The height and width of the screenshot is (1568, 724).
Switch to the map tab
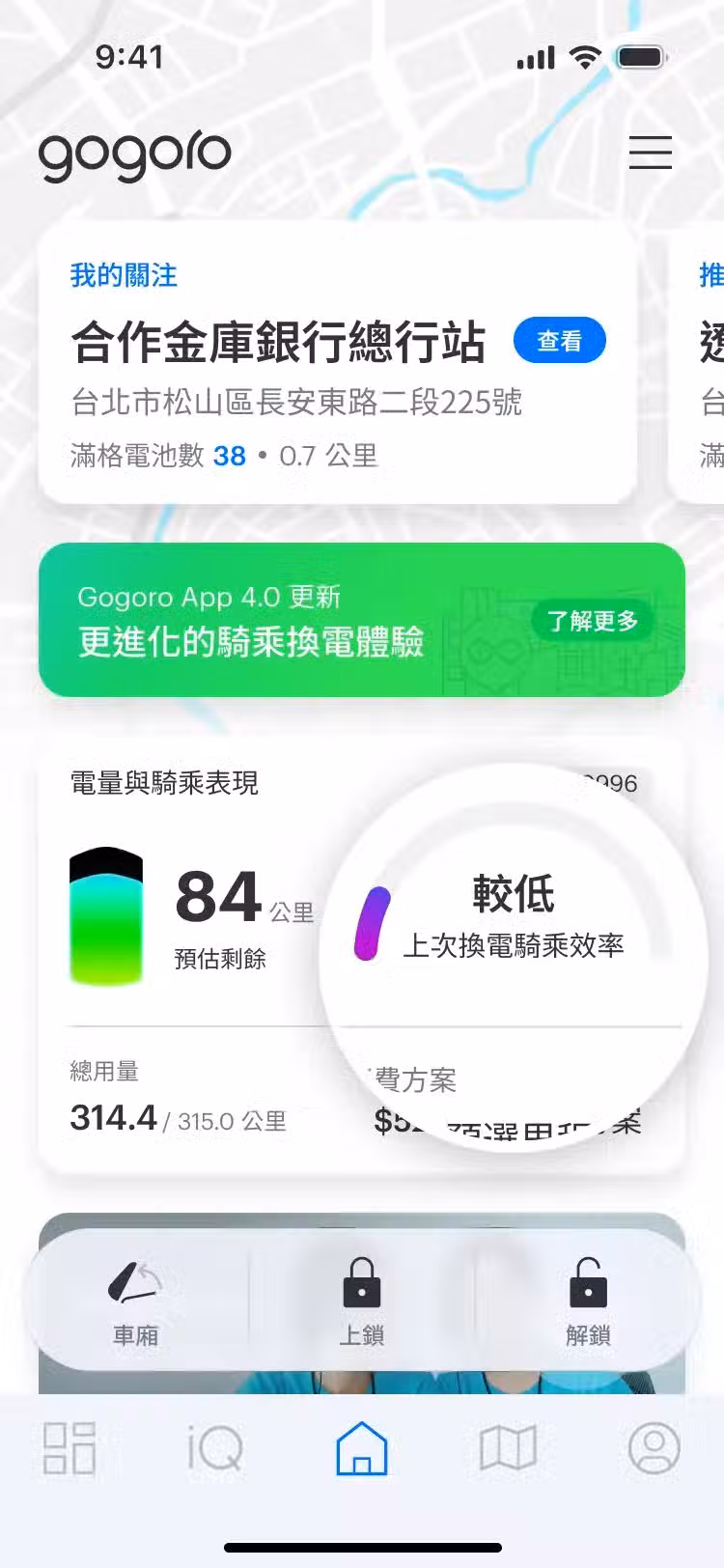point(508,1449)
